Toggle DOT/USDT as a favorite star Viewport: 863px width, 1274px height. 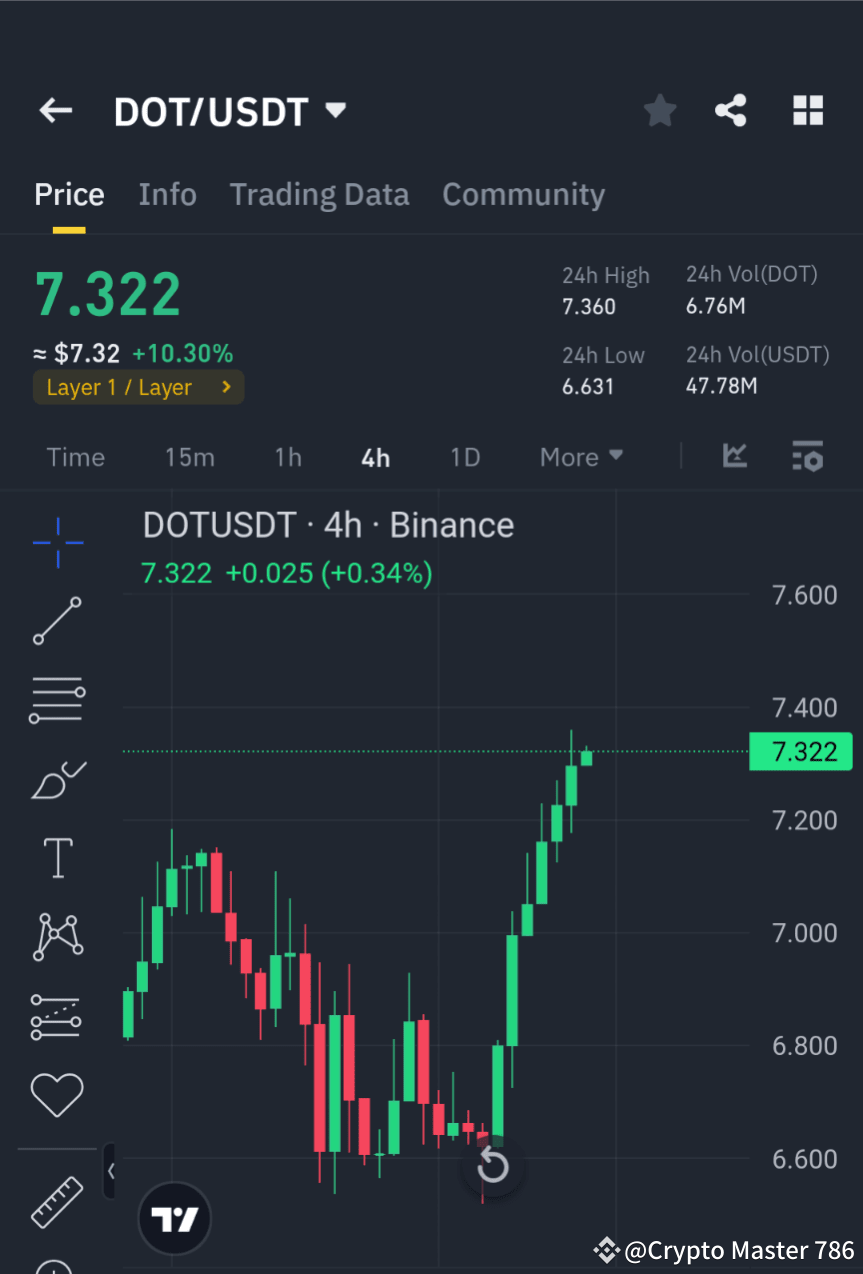pos(659,110)
